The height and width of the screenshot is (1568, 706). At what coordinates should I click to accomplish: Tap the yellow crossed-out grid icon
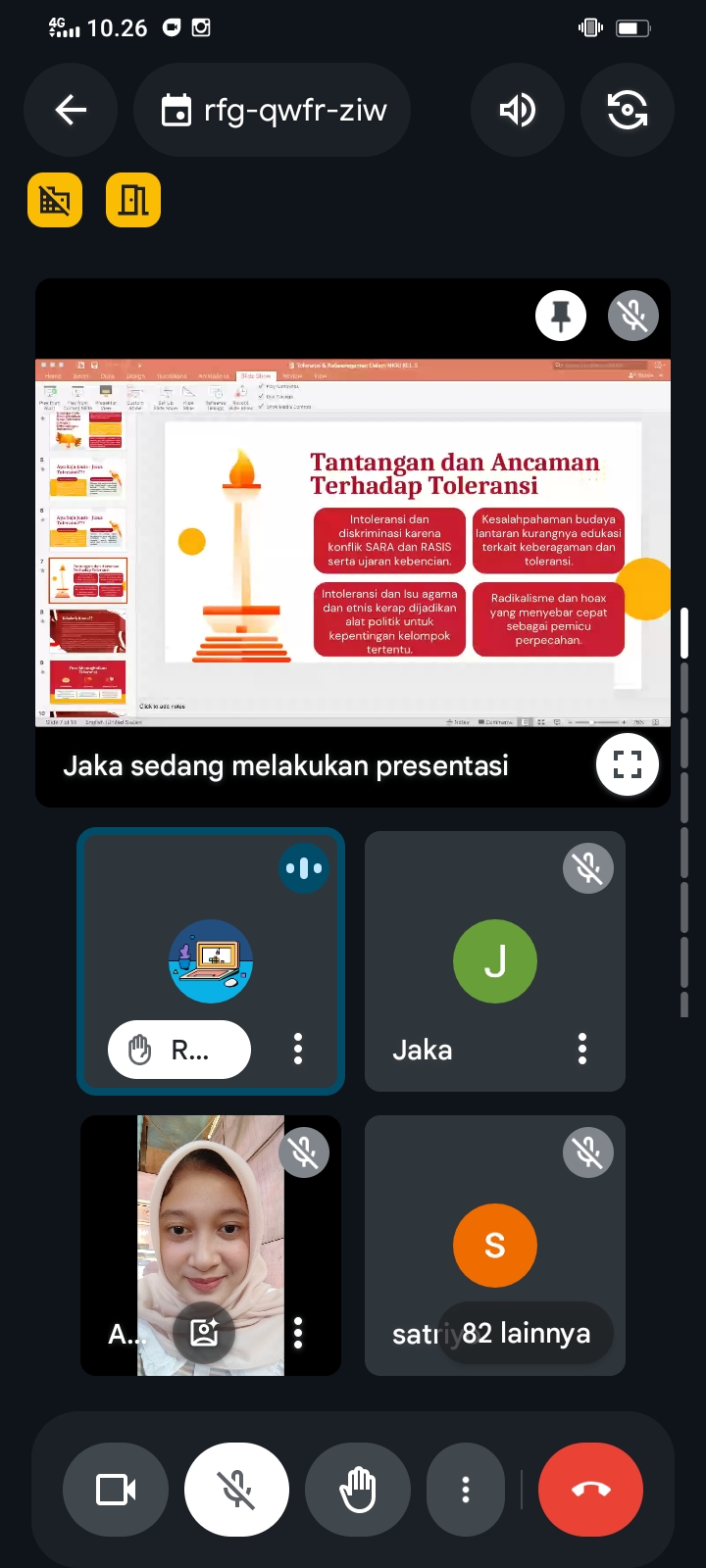tap(55, 200)
